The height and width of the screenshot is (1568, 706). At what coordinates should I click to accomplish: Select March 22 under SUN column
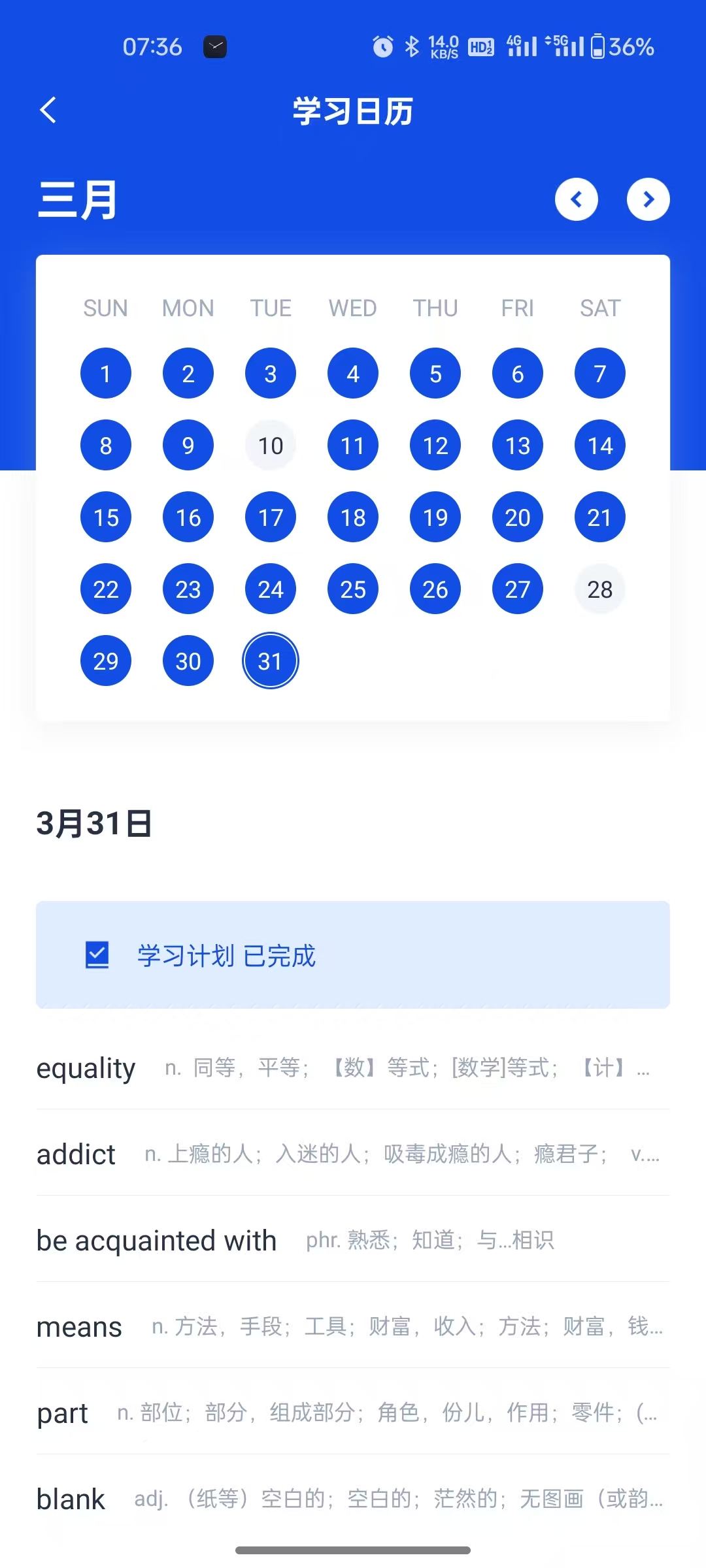(x=105, y=589)
